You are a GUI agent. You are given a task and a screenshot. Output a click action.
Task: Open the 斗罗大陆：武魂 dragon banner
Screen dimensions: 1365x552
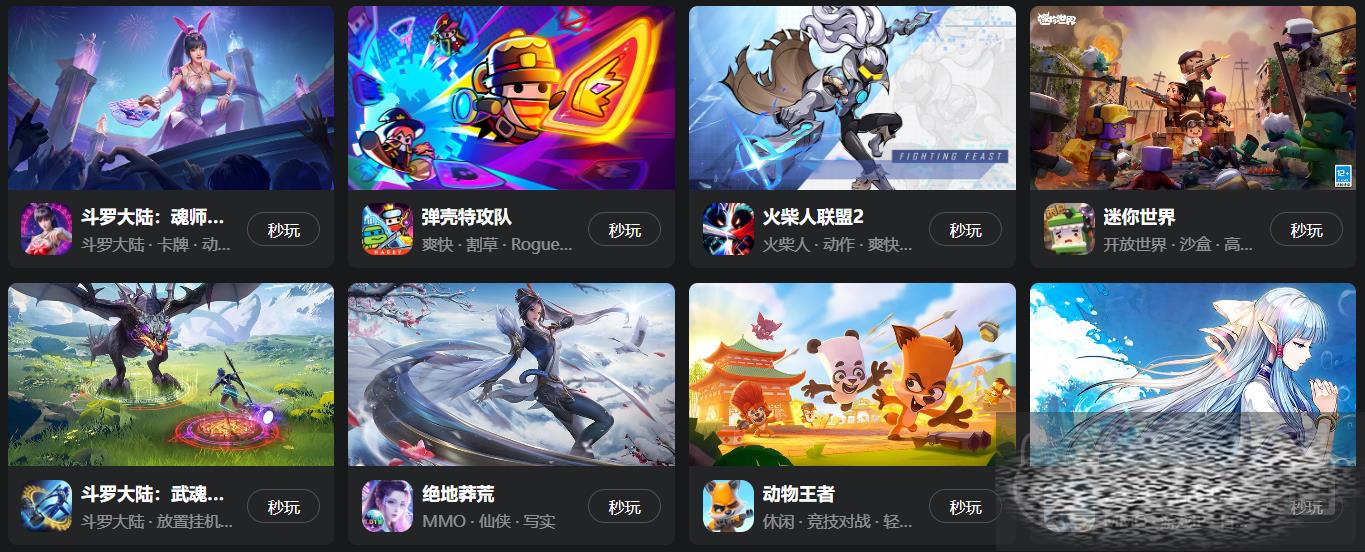pos(171,375)
